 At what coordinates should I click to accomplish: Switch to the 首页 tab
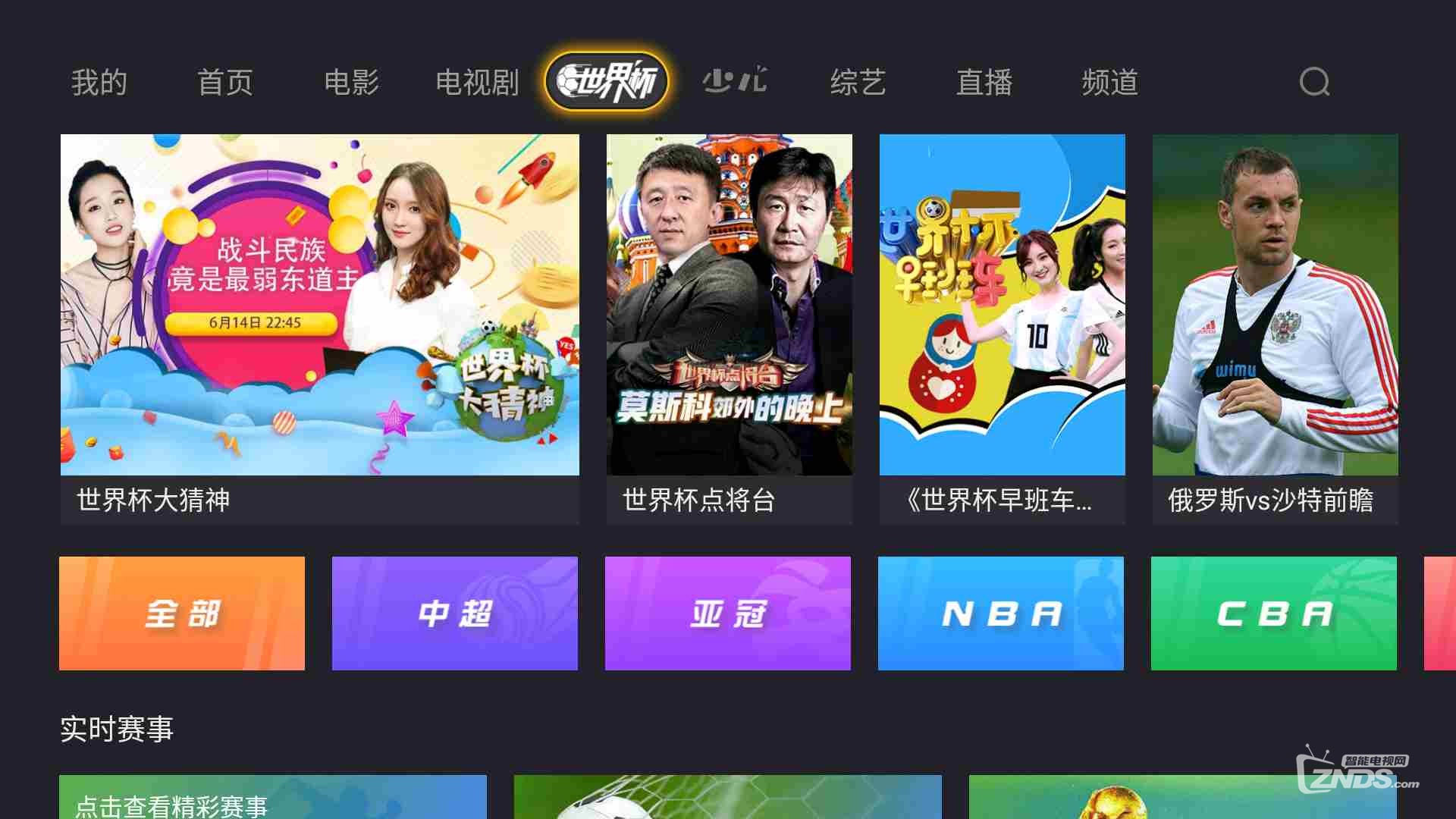pyautogui.click(x=225, y=82)
